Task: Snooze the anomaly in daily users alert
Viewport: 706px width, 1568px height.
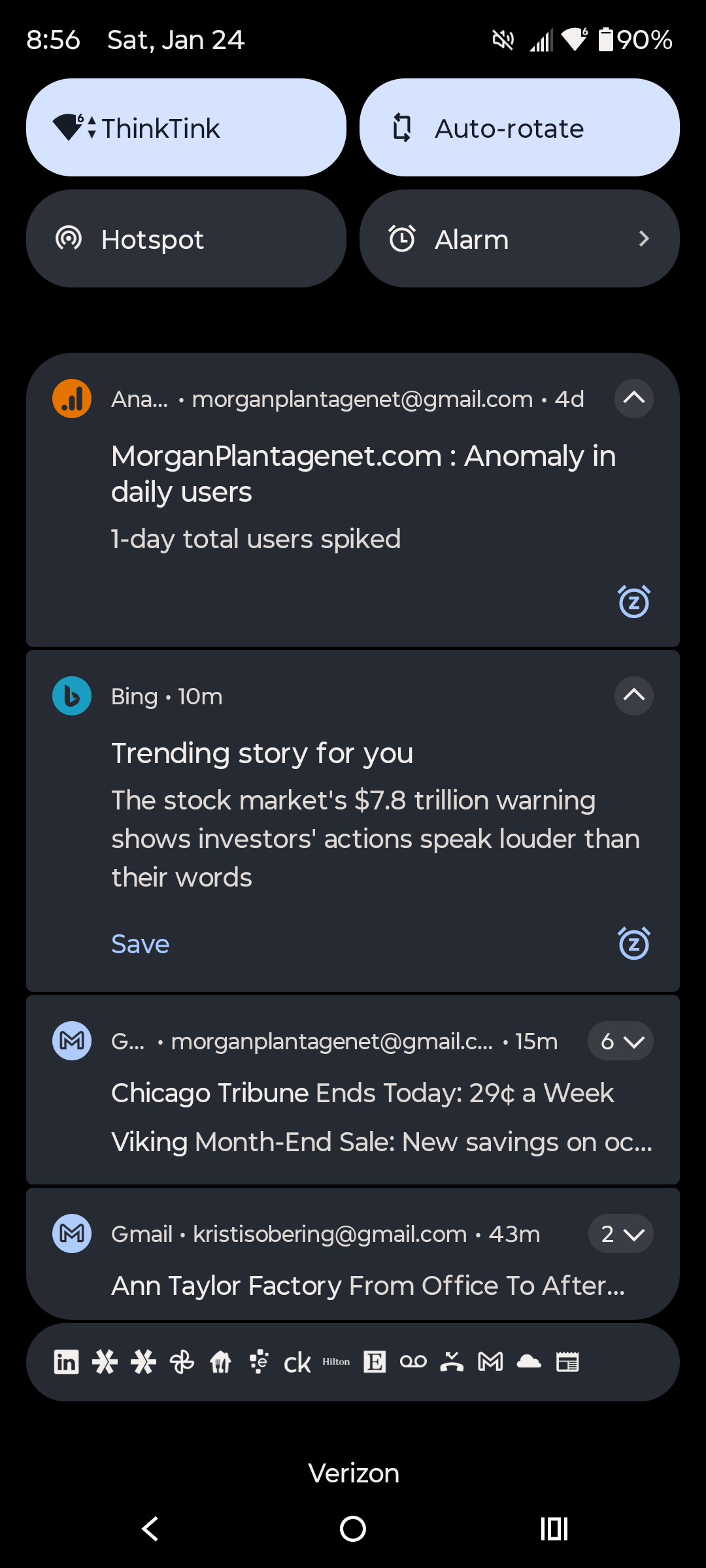Action: [x=633, y=601]
